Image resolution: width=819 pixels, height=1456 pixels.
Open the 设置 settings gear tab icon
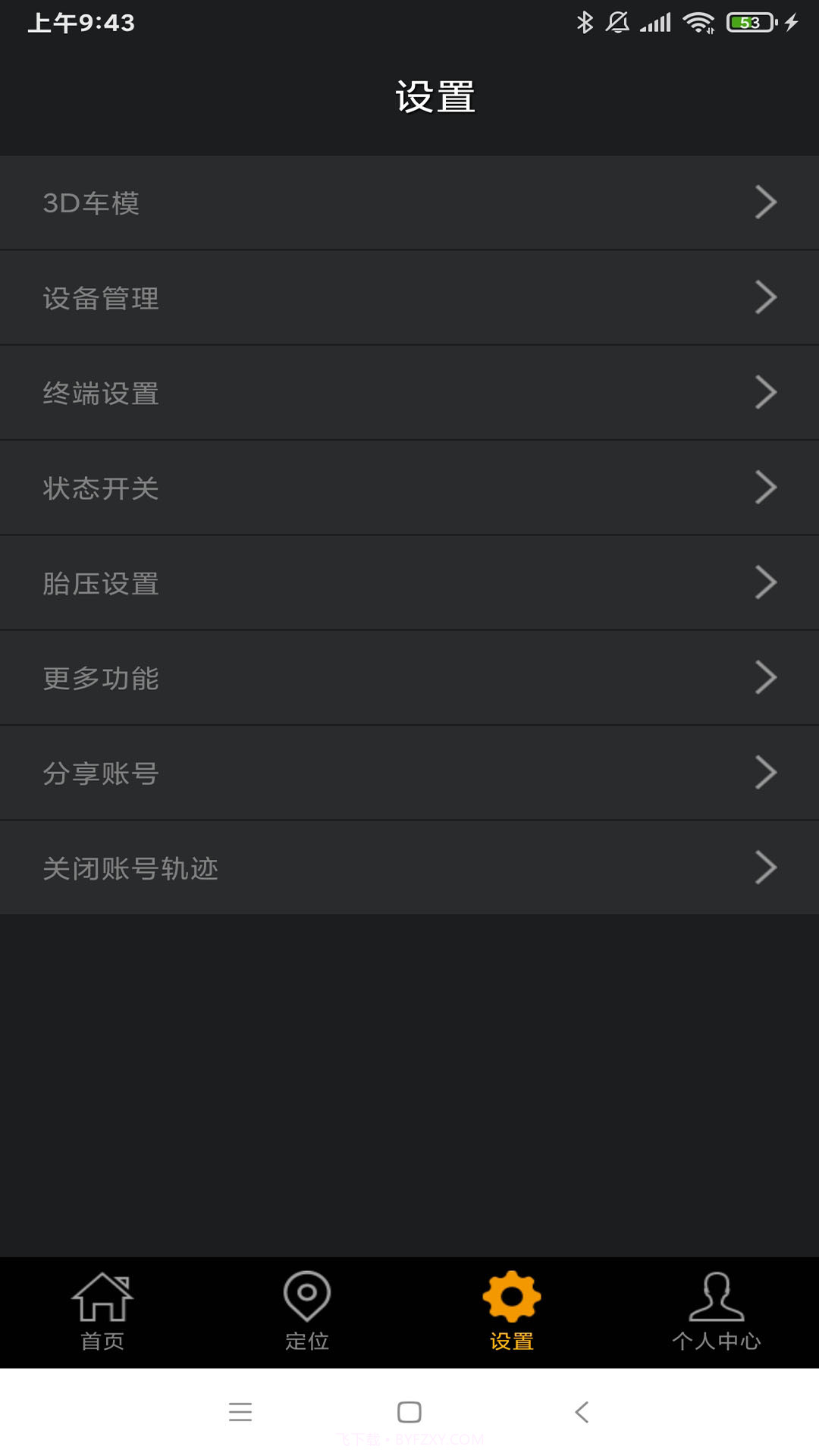(511, 1296)
